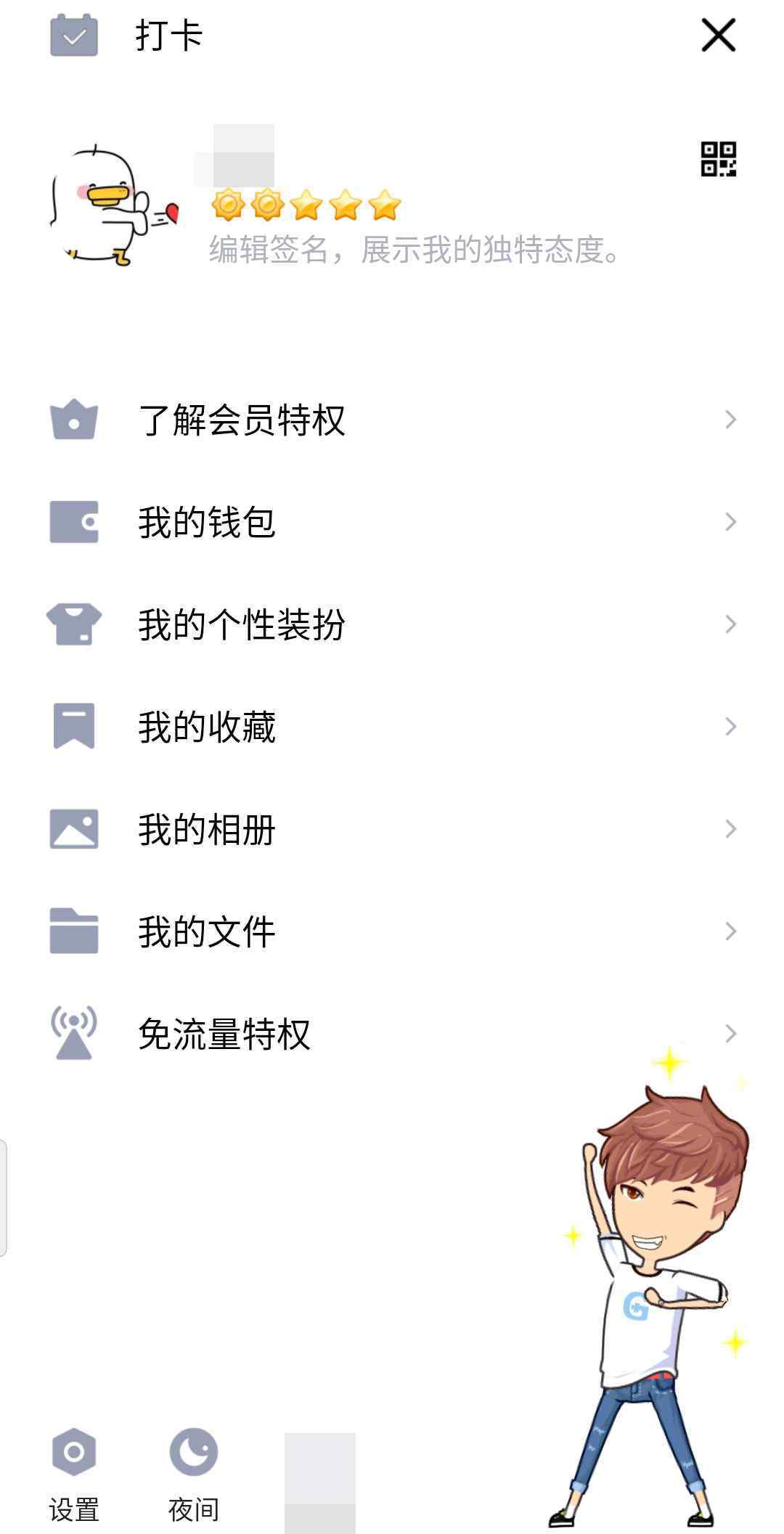Open 我的收藏
This screenshot has width=784, height=1534.
tap(392, 727)
